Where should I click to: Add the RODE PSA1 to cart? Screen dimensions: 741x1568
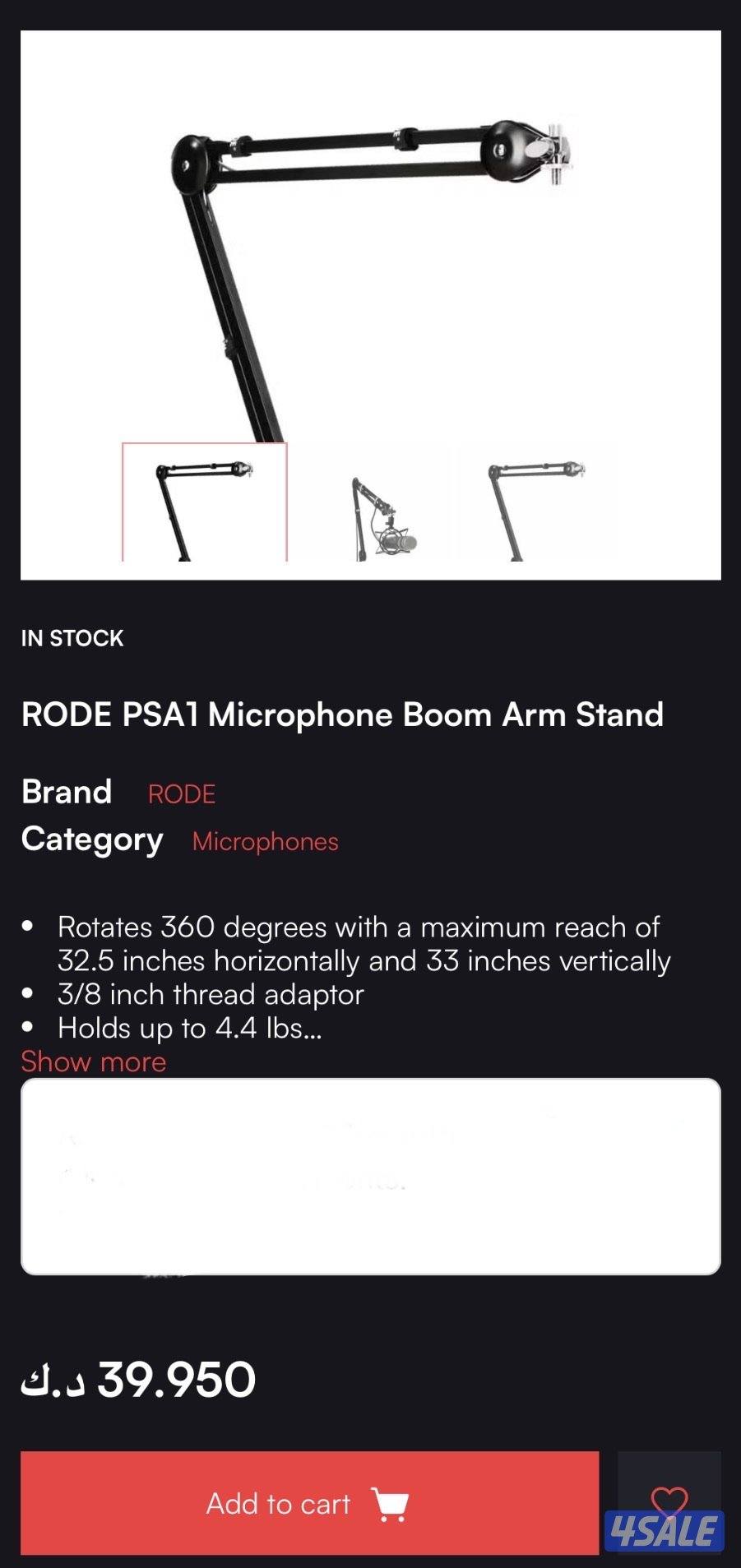tap(309, 1502)
